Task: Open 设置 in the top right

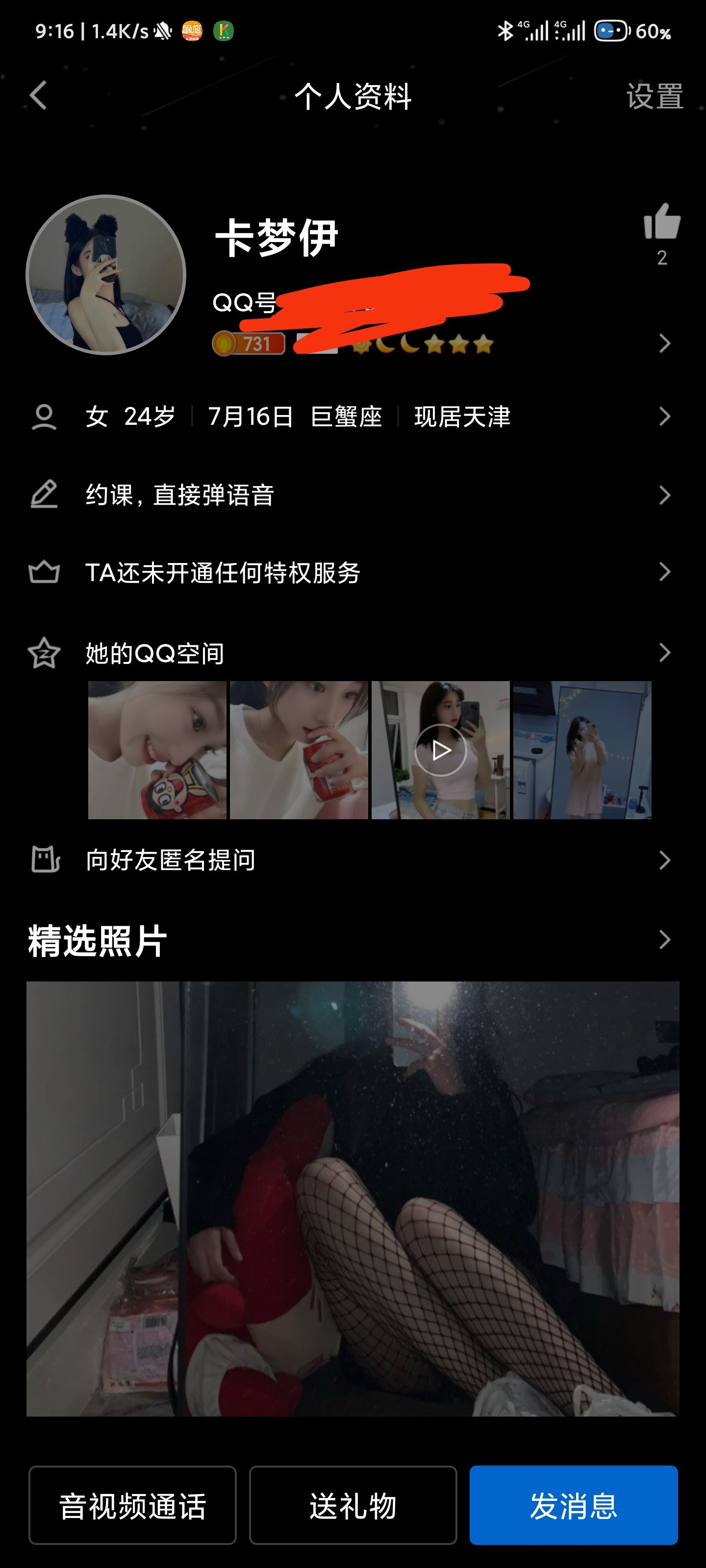Action: 654,96
